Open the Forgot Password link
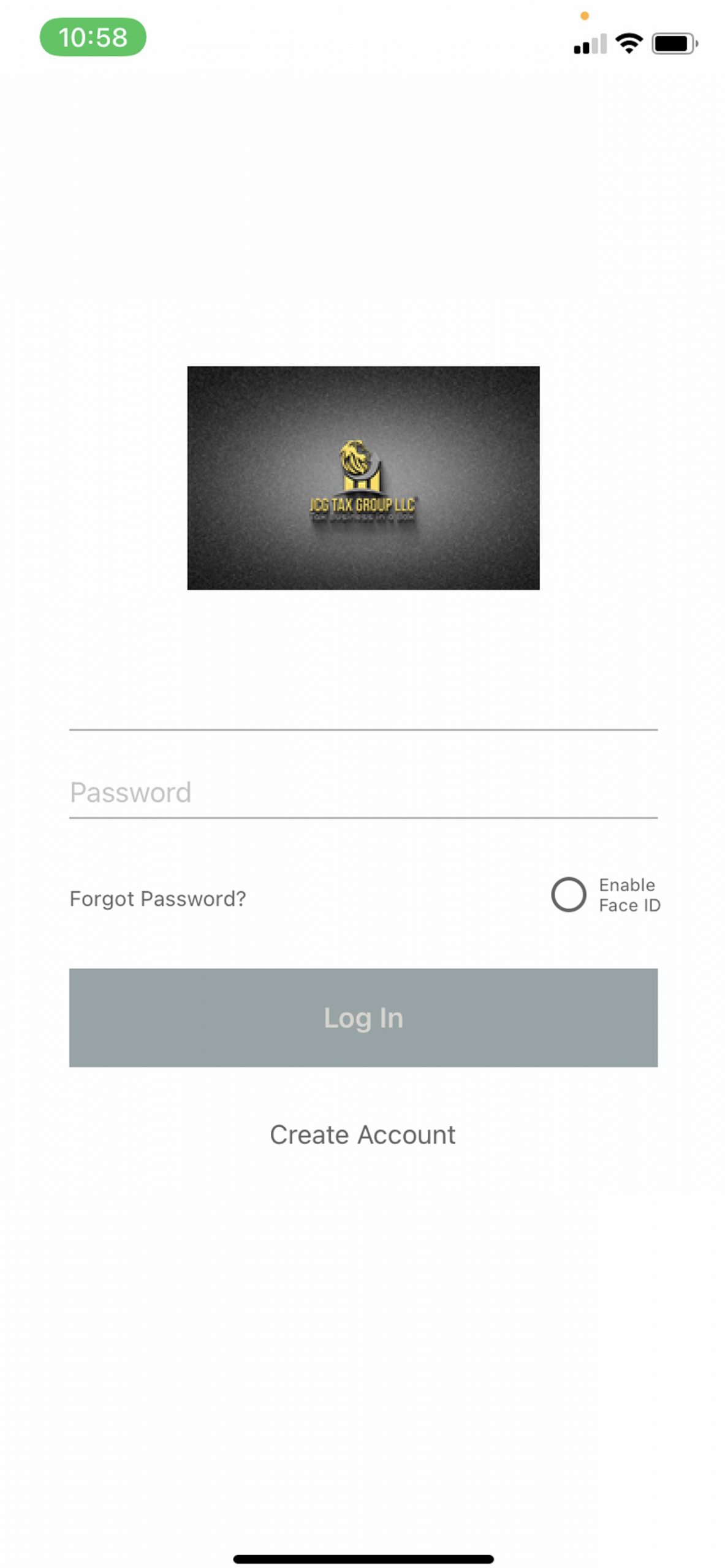Image resolution: width=725 pixels, height=1568 pixels. pos(158,899)
